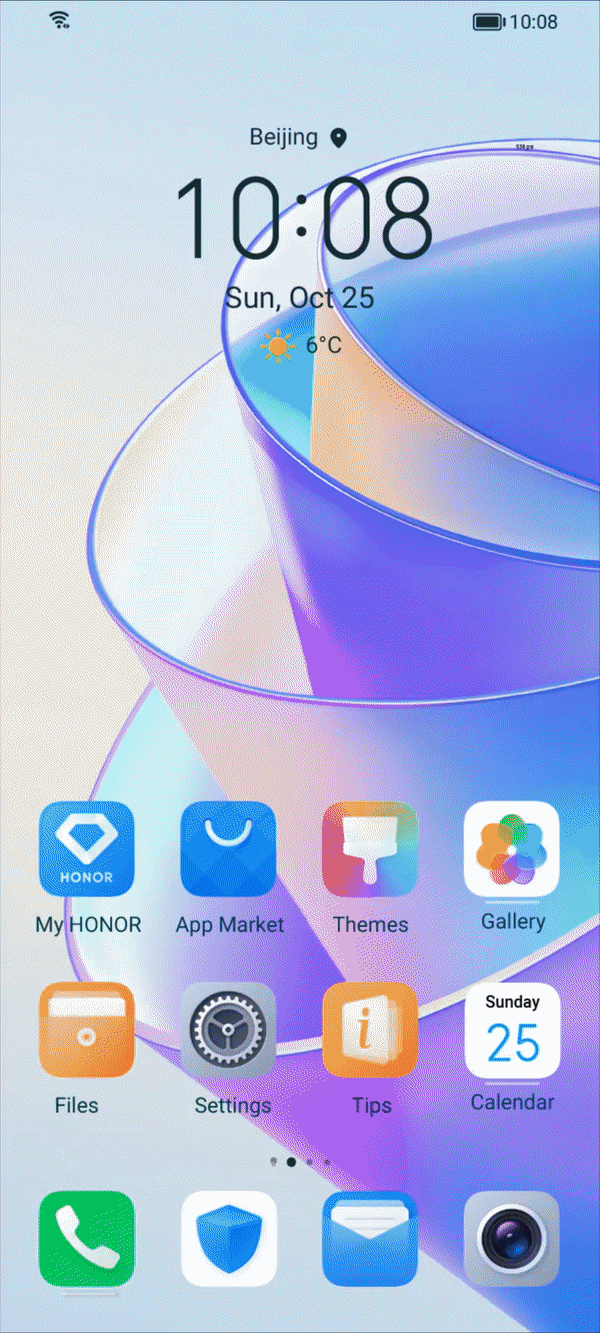Tap the Sun, Oct 25 date
The image size is (600, 1333).
click(299, 297)
